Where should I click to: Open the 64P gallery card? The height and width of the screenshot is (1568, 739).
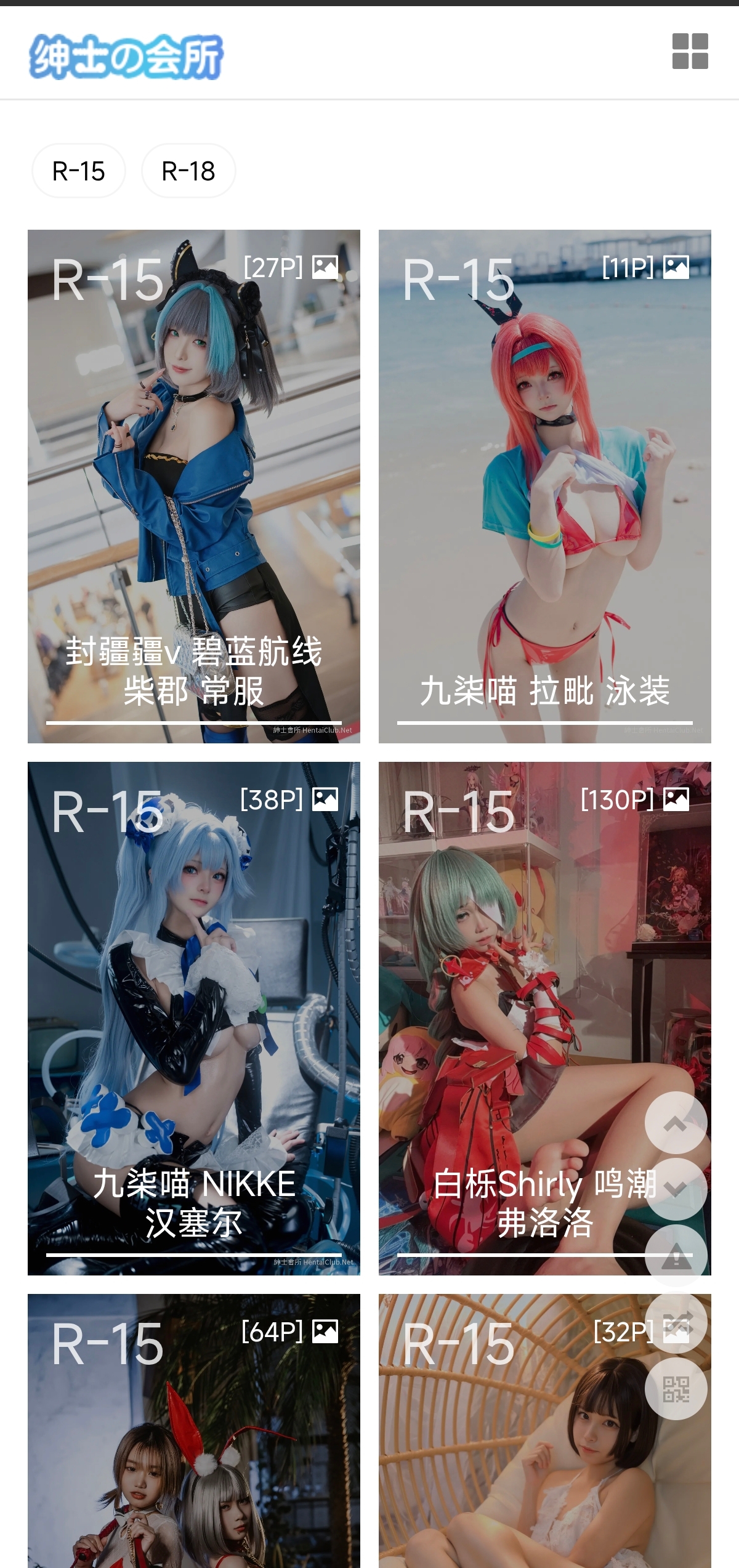(x=194, y=1435)
